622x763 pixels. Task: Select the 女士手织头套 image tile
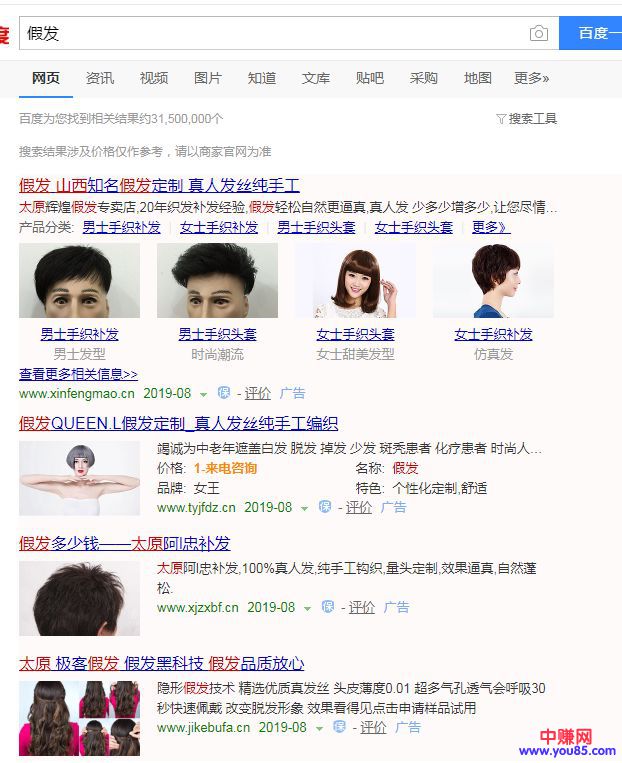tap(355, 281)
